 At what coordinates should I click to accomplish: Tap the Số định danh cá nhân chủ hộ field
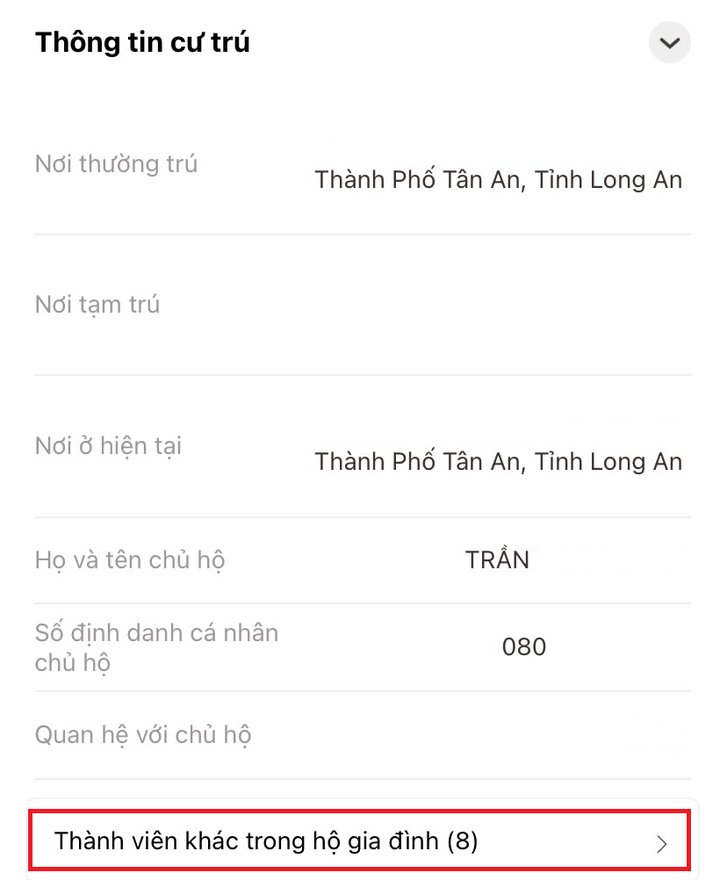tap(156, 646)
